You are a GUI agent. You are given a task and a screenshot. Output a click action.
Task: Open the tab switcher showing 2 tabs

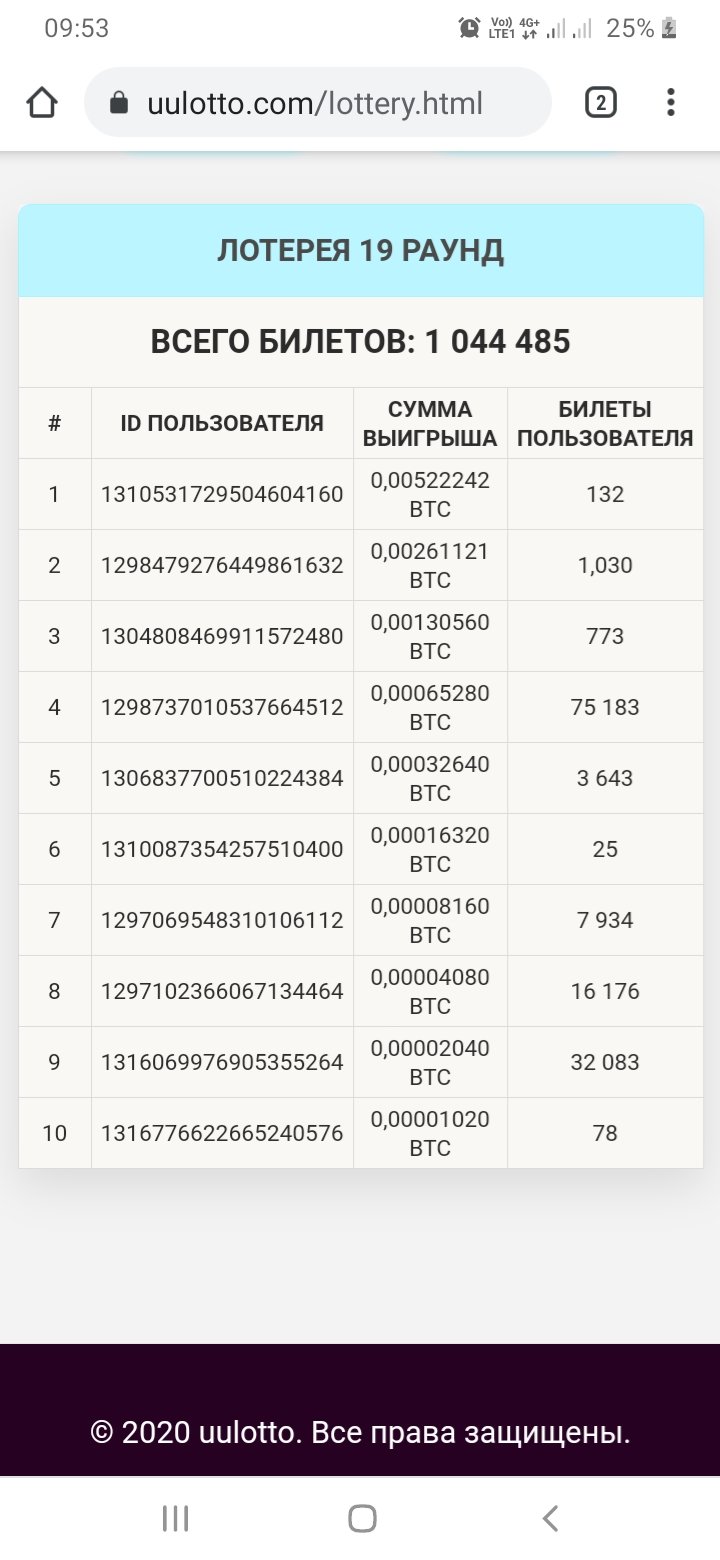pyautogui.click(x=600, y=102)
